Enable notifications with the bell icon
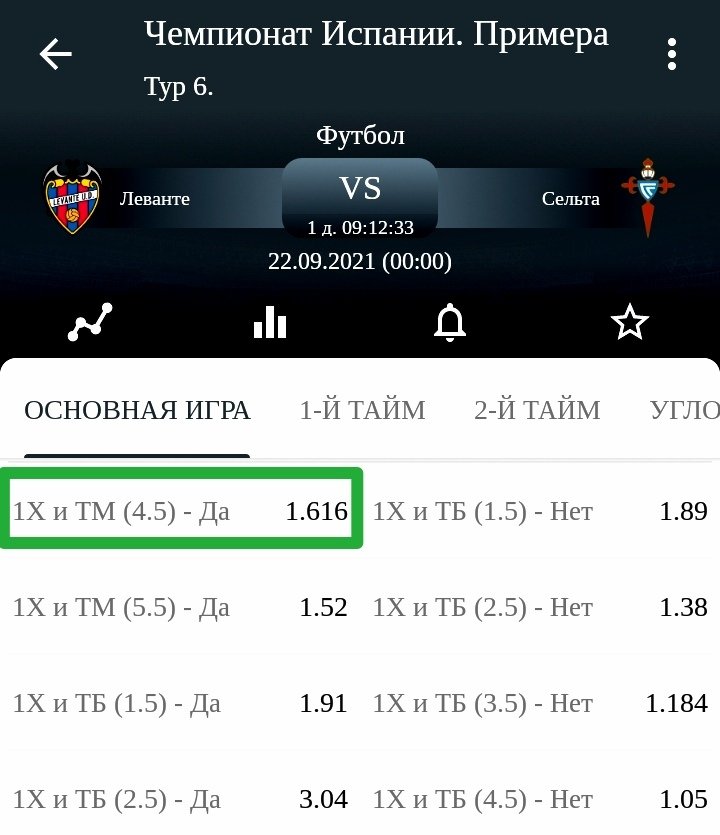 tap(450, 322)
